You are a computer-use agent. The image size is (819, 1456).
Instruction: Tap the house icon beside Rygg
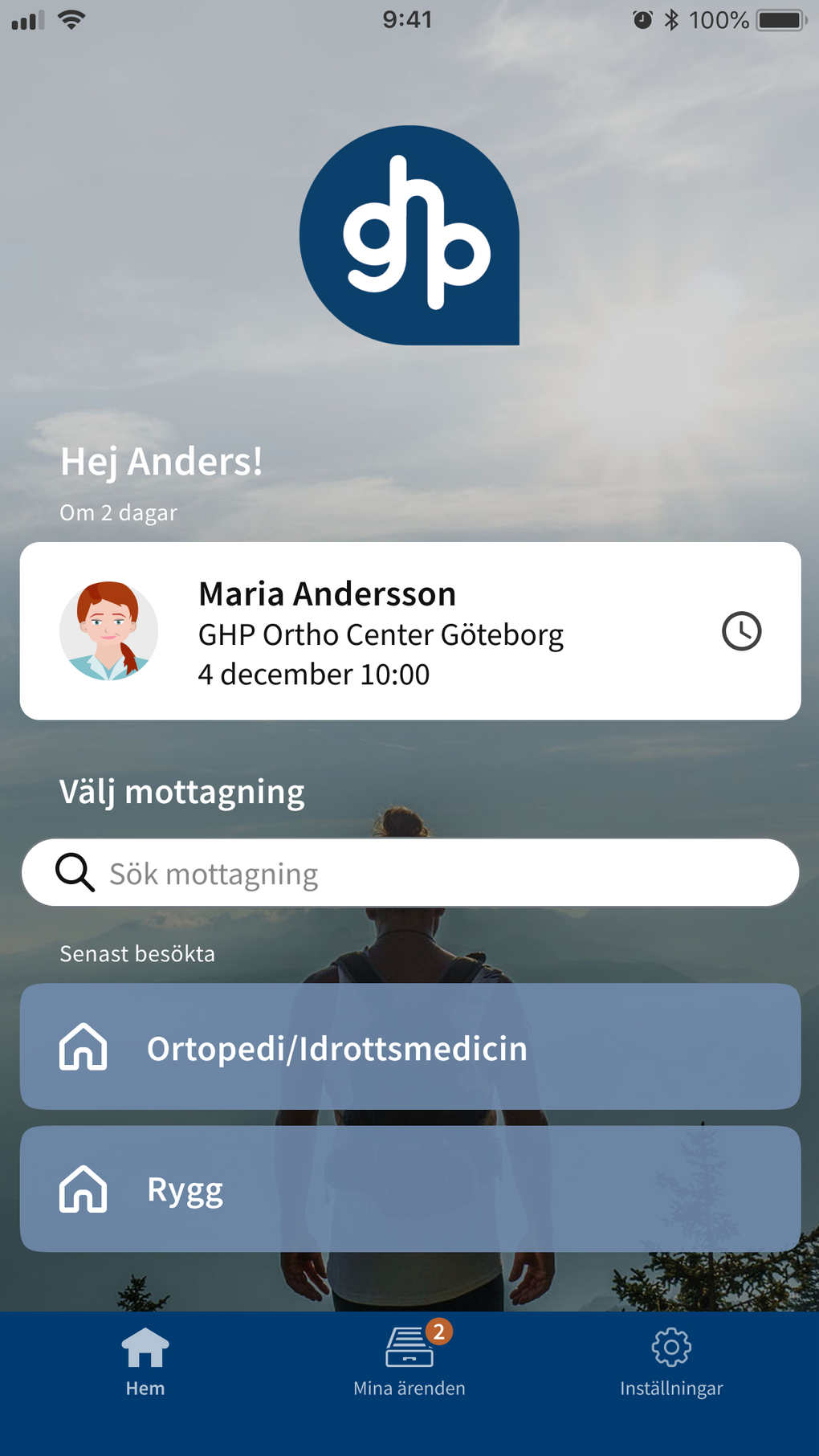[x=82, y=1188]
